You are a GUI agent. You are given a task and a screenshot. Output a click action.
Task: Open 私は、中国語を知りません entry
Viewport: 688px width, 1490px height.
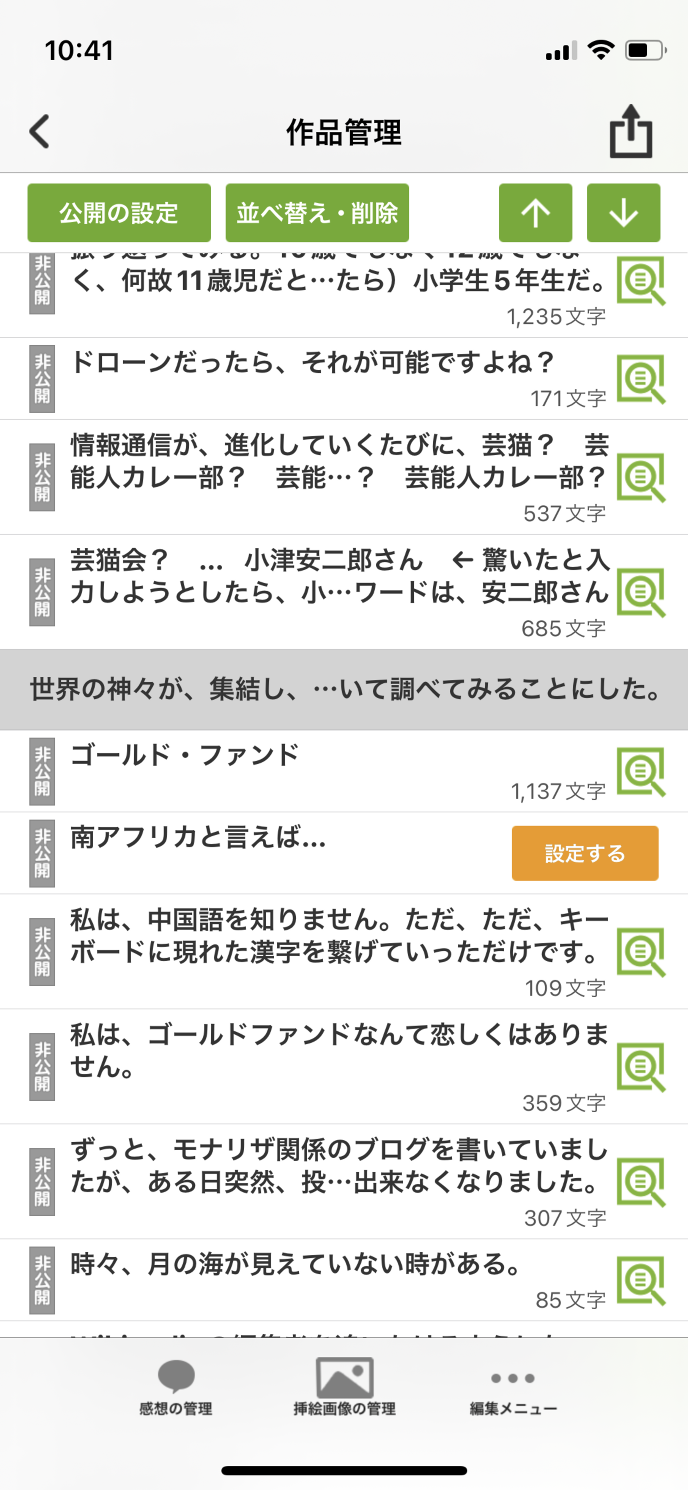coord(338,933)
